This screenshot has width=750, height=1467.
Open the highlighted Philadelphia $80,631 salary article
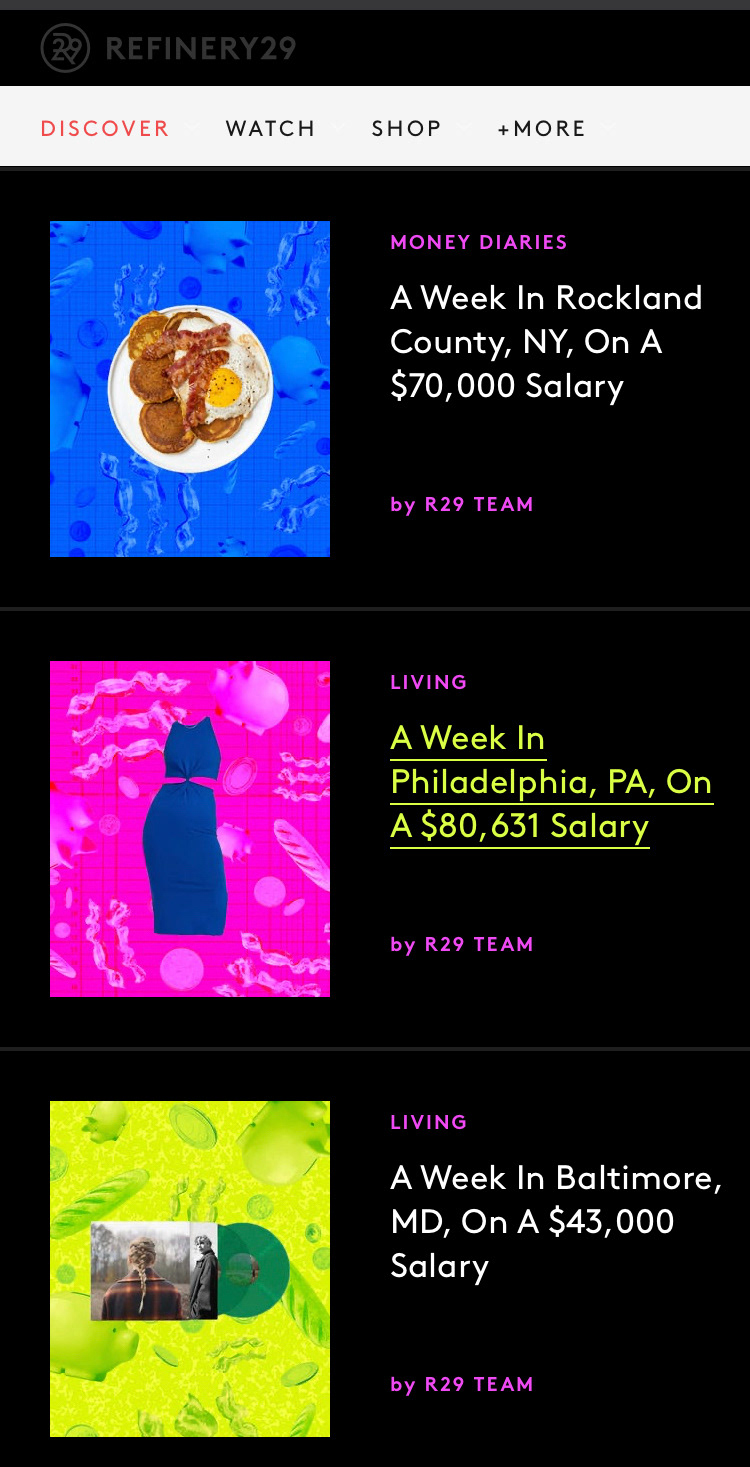click(x=551, y=782)
